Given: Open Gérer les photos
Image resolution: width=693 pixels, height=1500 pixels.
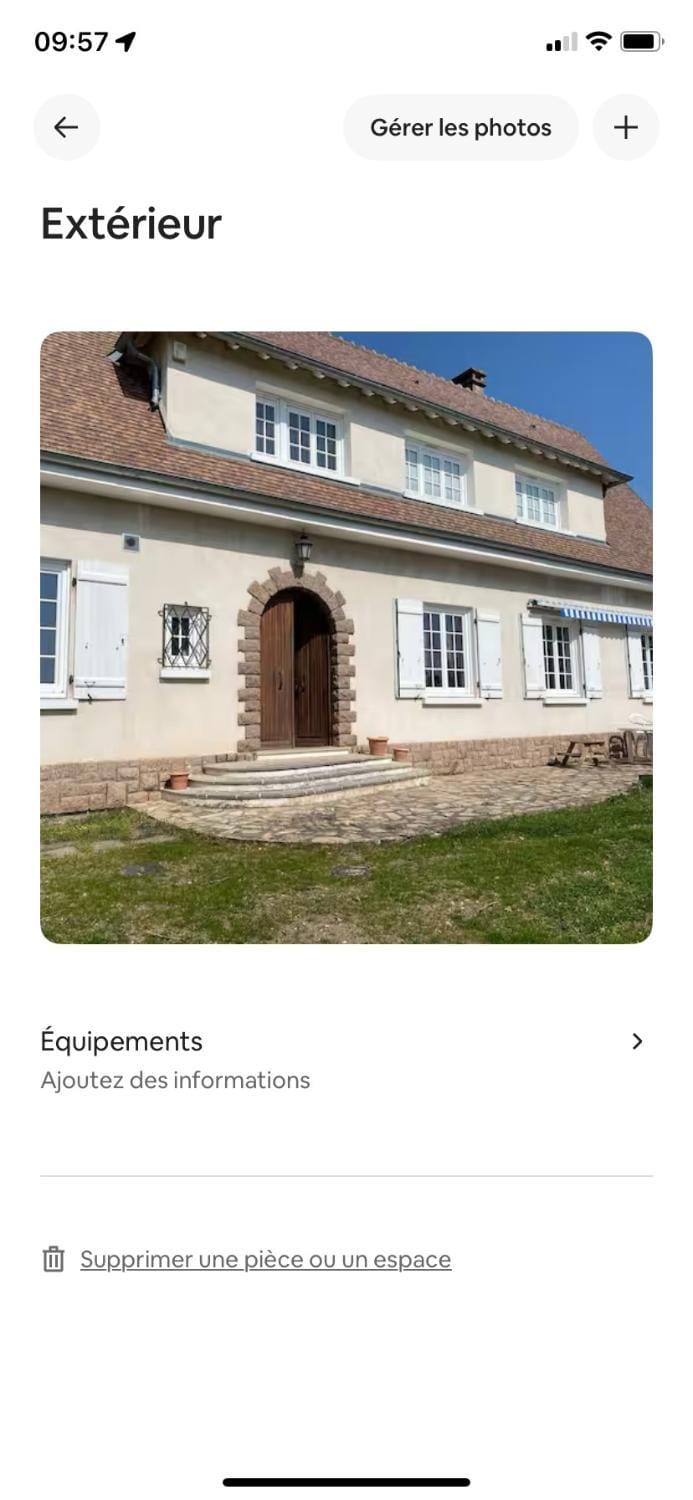Looking at the screenshot, I should pyautogui.click(x=461, y=127).
